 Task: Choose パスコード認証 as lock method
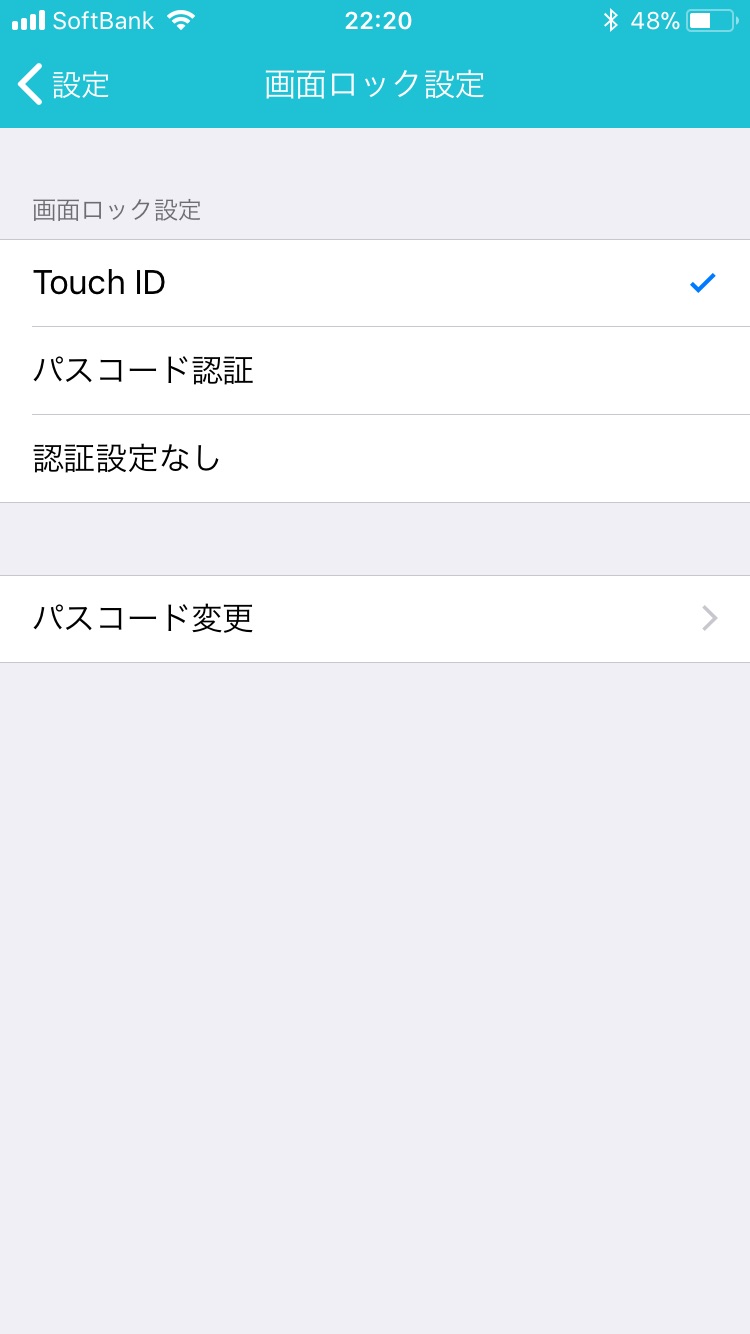(x=375, y=371)
